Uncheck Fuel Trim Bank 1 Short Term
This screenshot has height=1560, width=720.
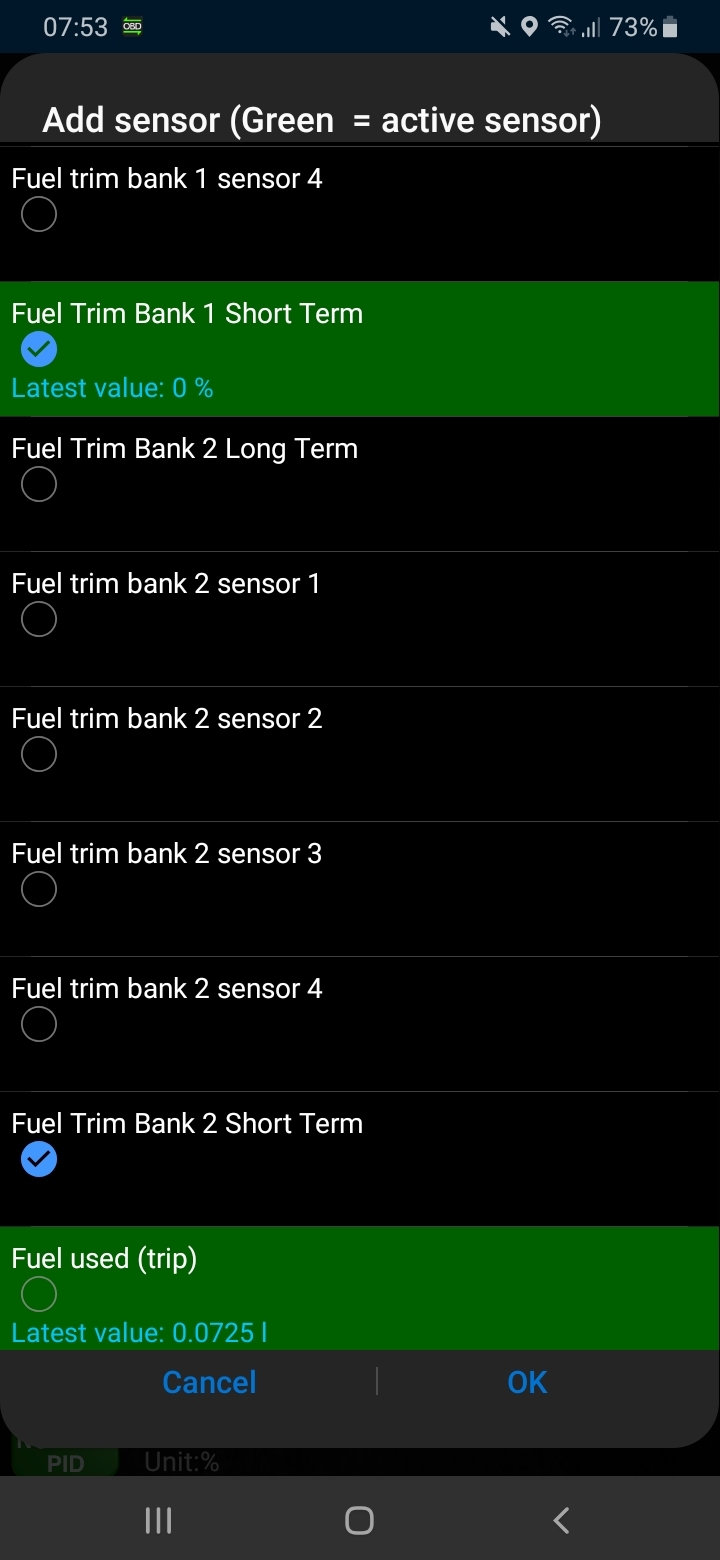click(x=39, y=349)
